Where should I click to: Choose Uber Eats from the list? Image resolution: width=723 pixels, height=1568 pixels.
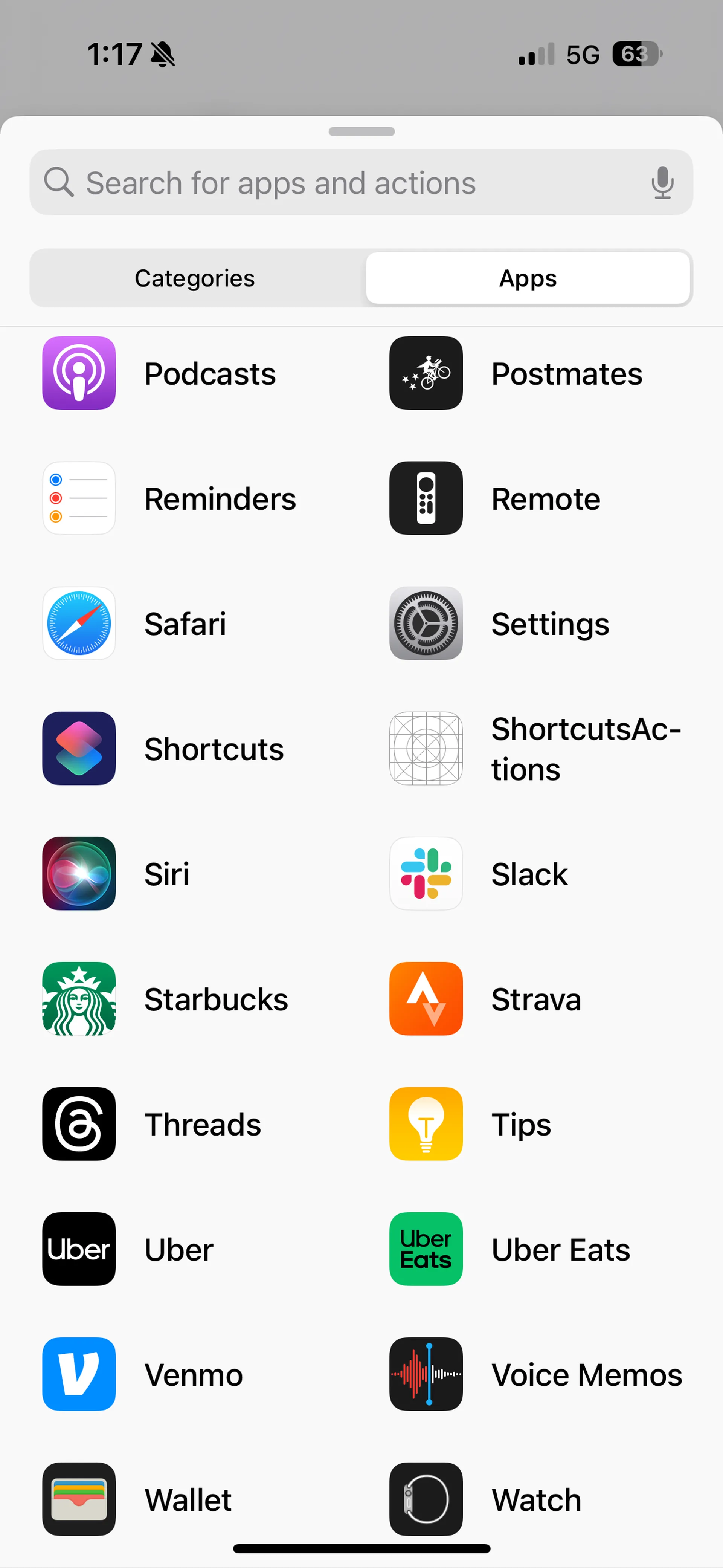click(510, 1249)
